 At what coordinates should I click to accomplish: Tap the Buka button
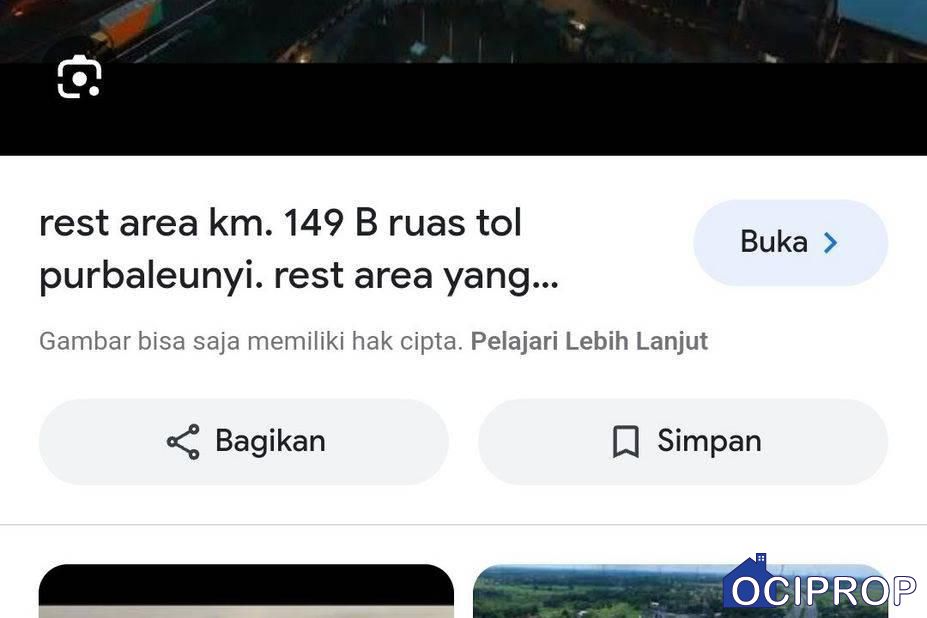click(x=789, y=242)
